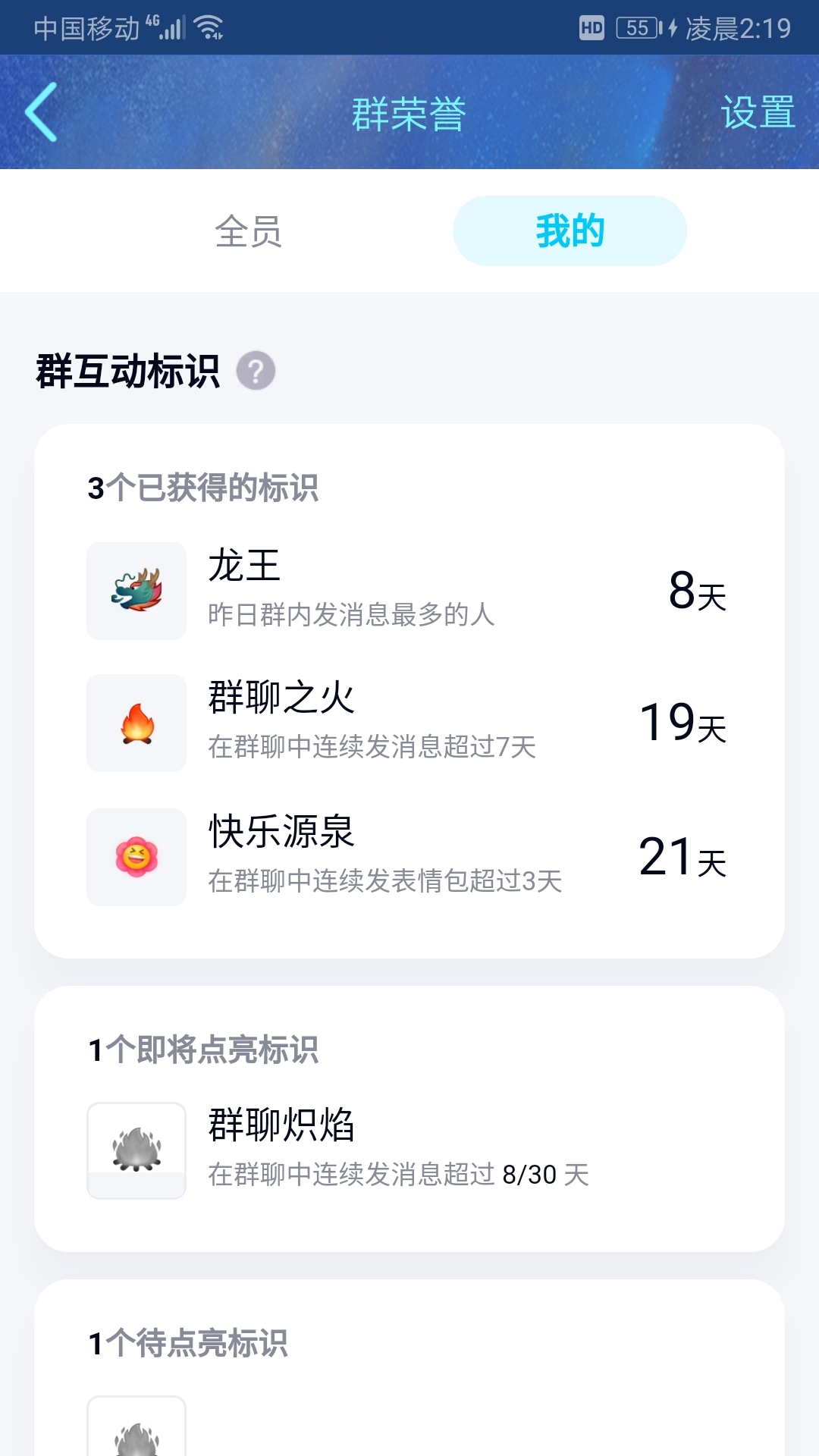Go back from the 群荣誉 page
819x1456 pixels.
(x=42, y=112)
